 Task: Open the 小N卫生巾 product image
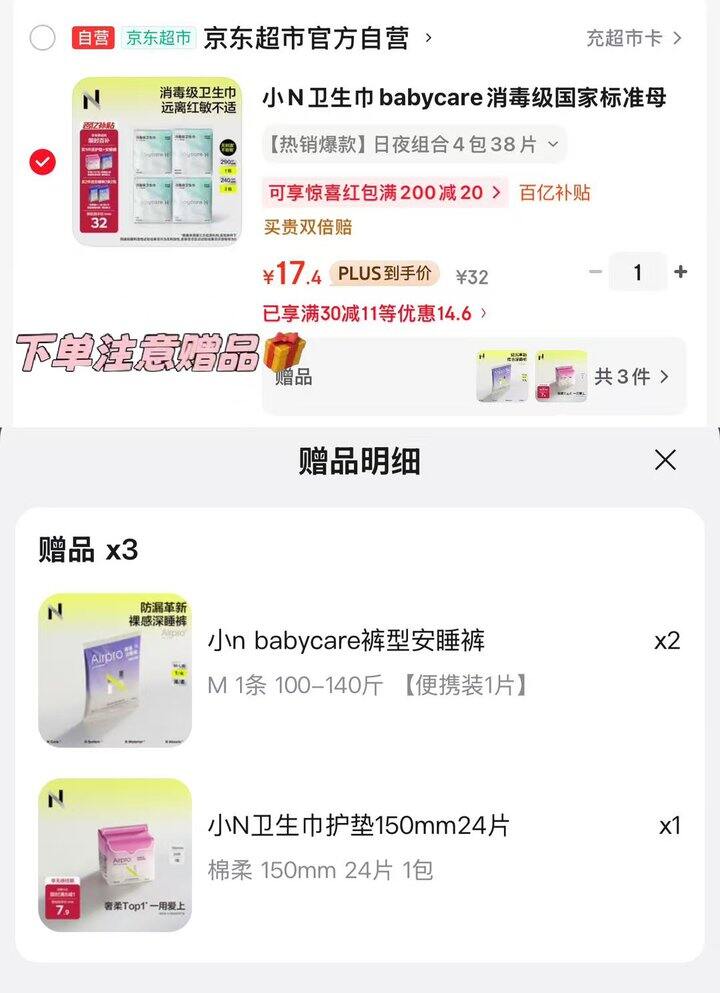(157, 161)
